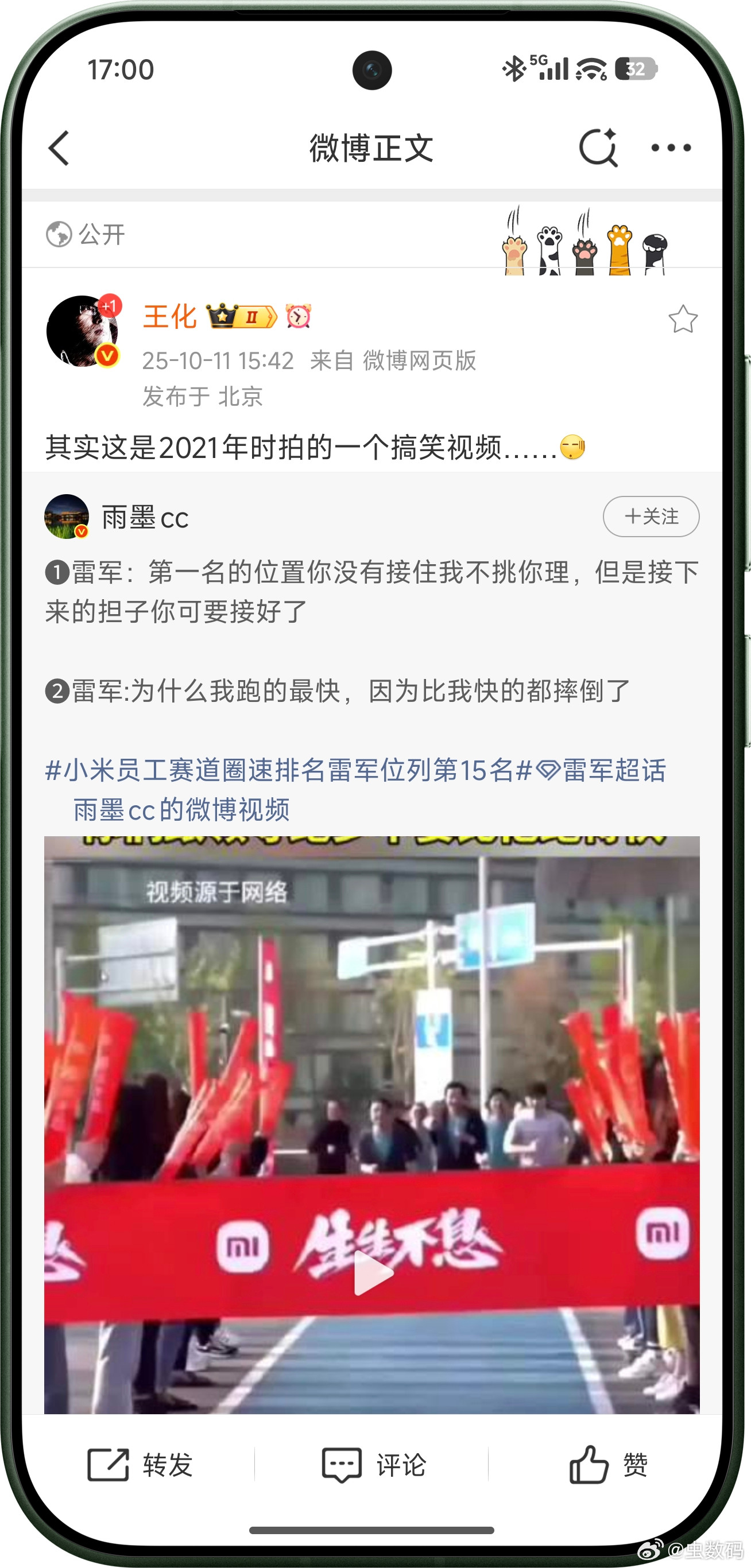Follow 雨墨cc with the +关注 button

[651, 516]
